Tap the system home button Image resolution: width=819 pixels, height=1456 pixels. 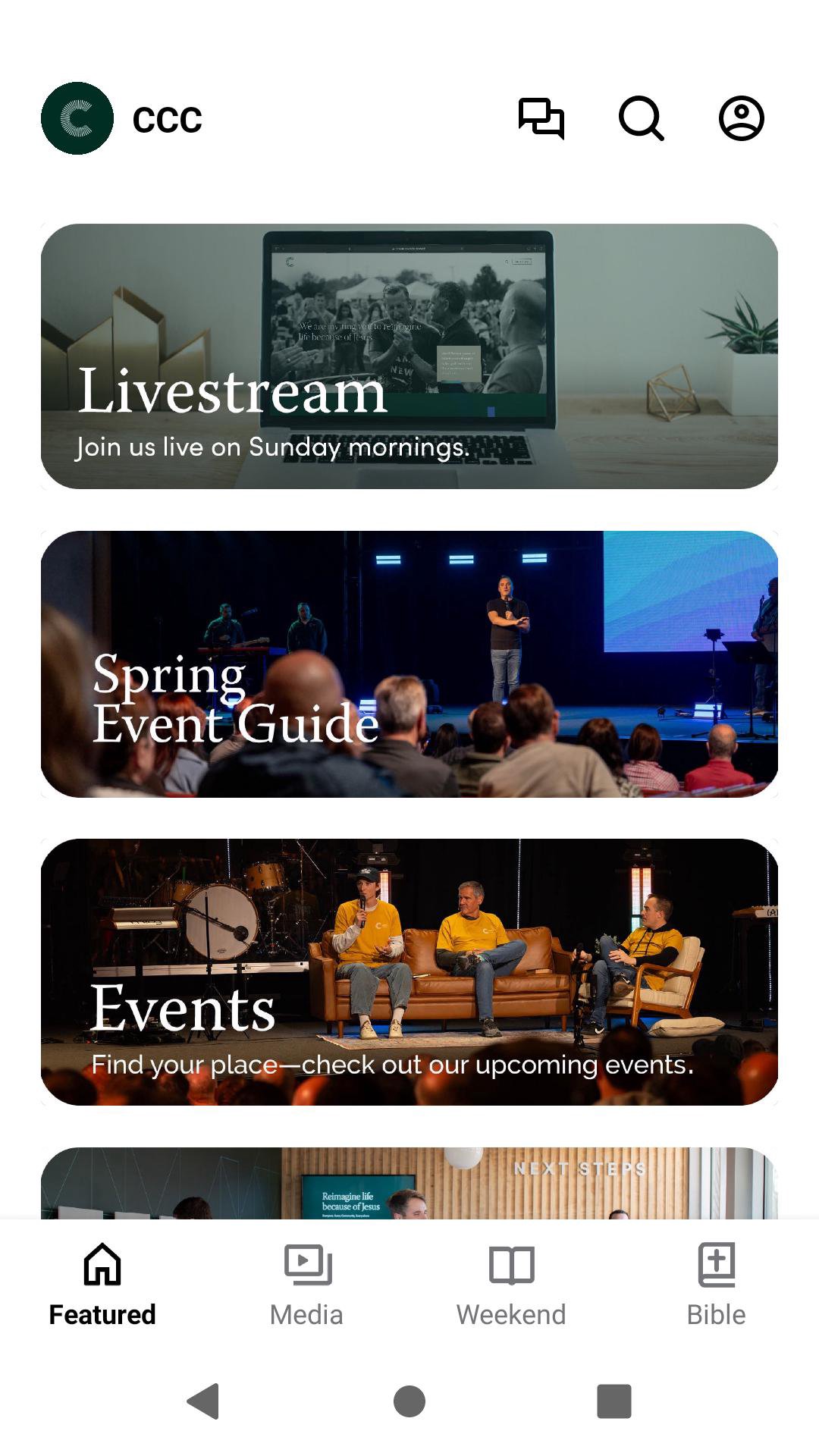(409, 1401)
